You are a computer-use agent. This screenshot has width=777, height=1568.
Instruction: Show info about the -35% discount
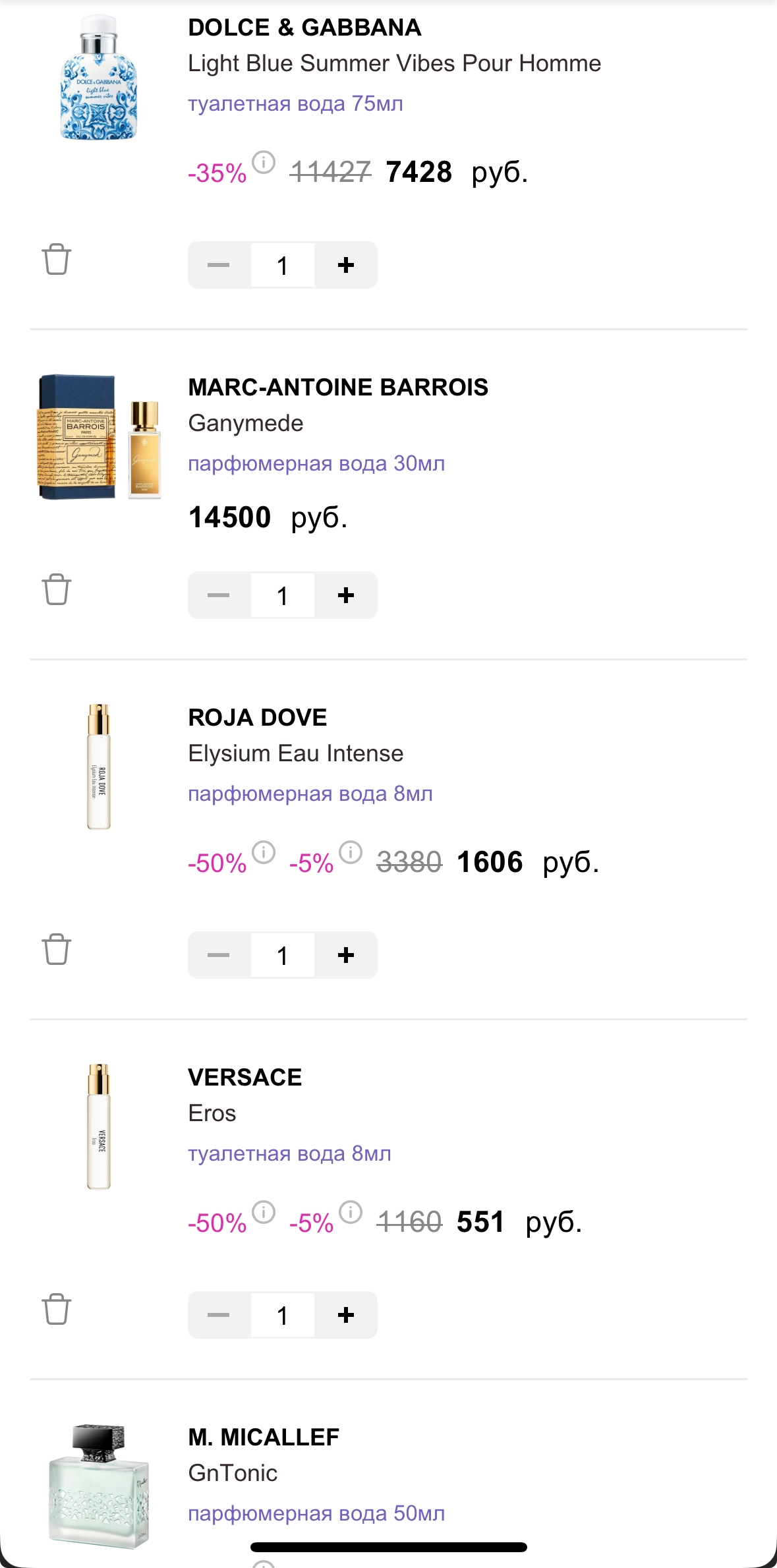(264, 162)
